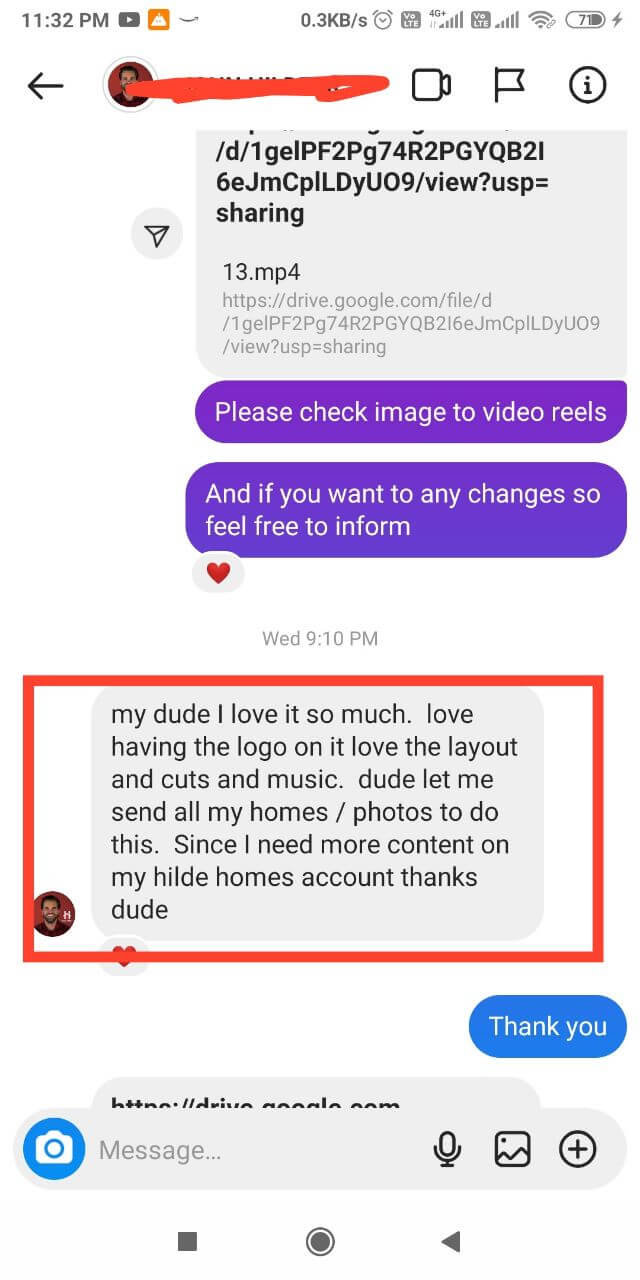Open the 13.mp4 Google Drive link

pyautogui.click(x=410, y=322)
